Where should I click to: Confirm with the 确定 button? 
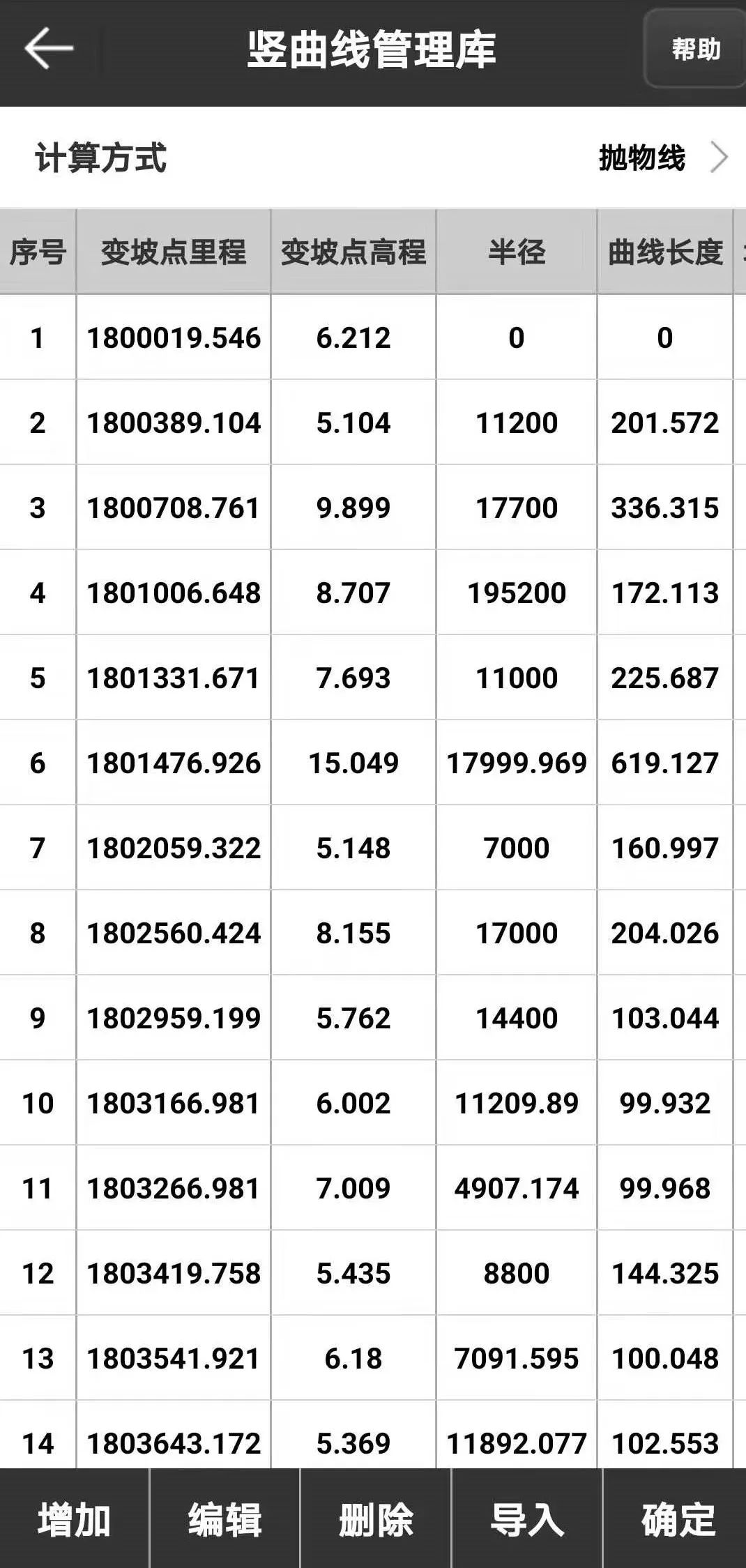(x=678, y=1520)
